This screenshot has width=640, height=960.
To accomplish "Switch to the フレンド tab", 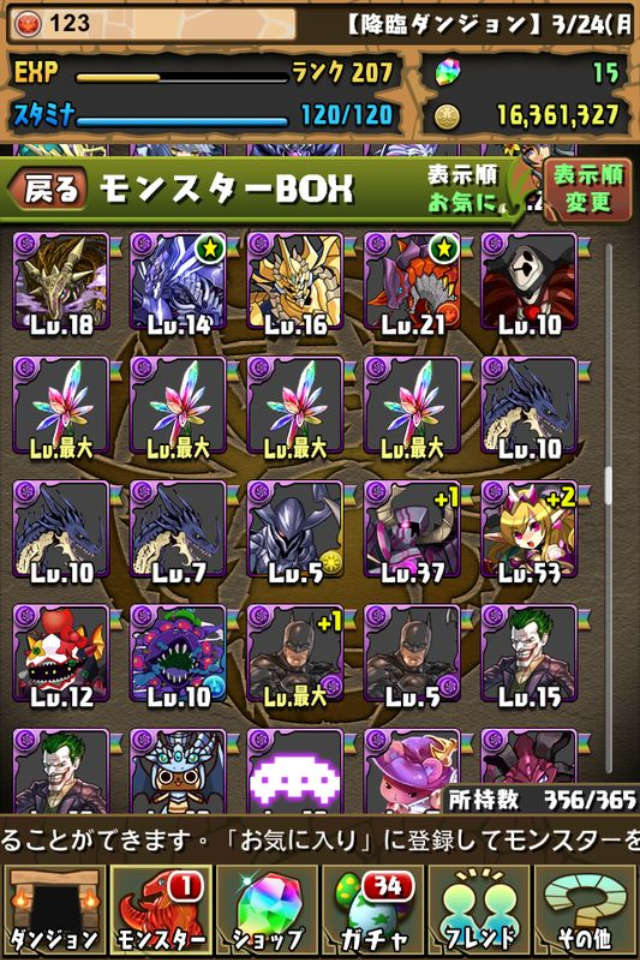I will (x=479, y=911).
